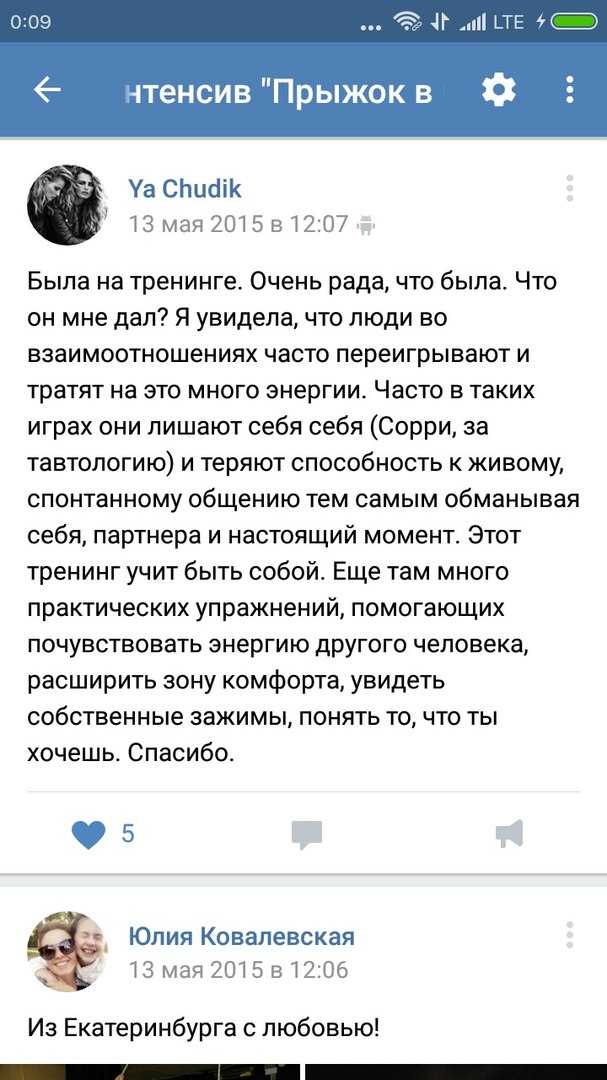Screen dimensions: 607x1080
Task: Go back using the top arrow
Action: point(48,90)
